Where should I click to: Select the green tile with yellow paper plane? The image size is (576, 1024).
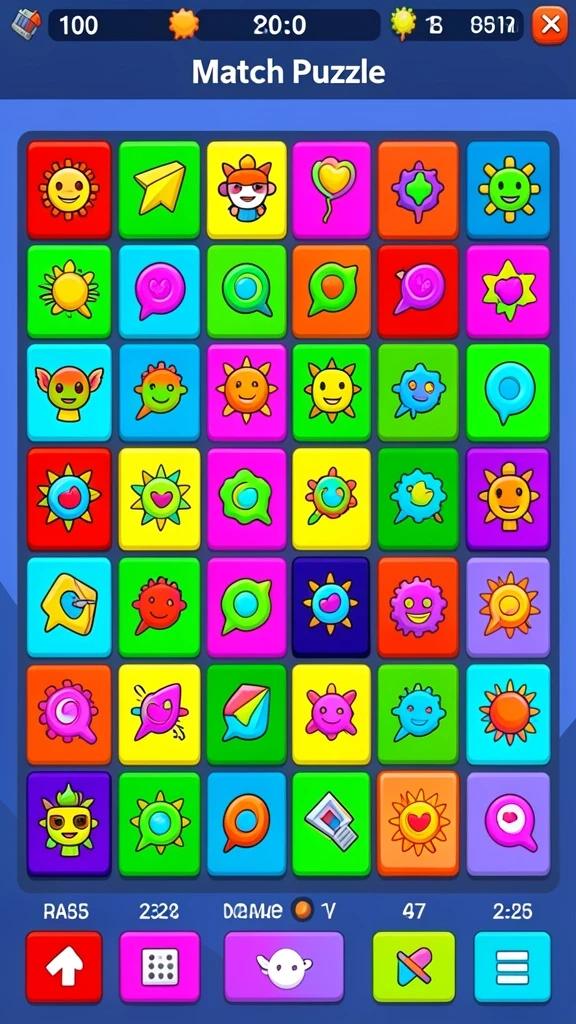pyautogui.click(x=159, y=190)
